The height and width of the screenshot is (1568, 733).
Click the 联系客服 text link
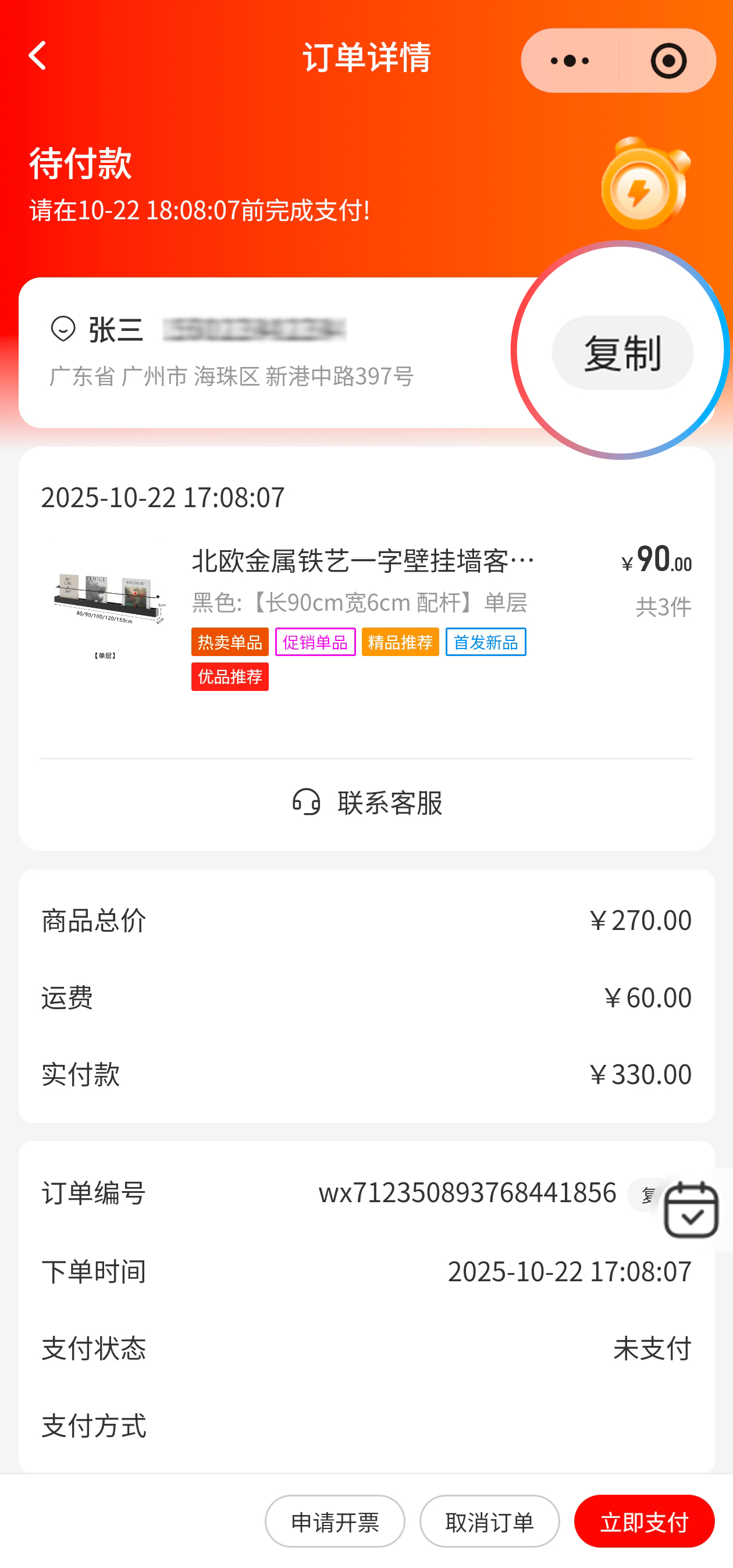390,802
